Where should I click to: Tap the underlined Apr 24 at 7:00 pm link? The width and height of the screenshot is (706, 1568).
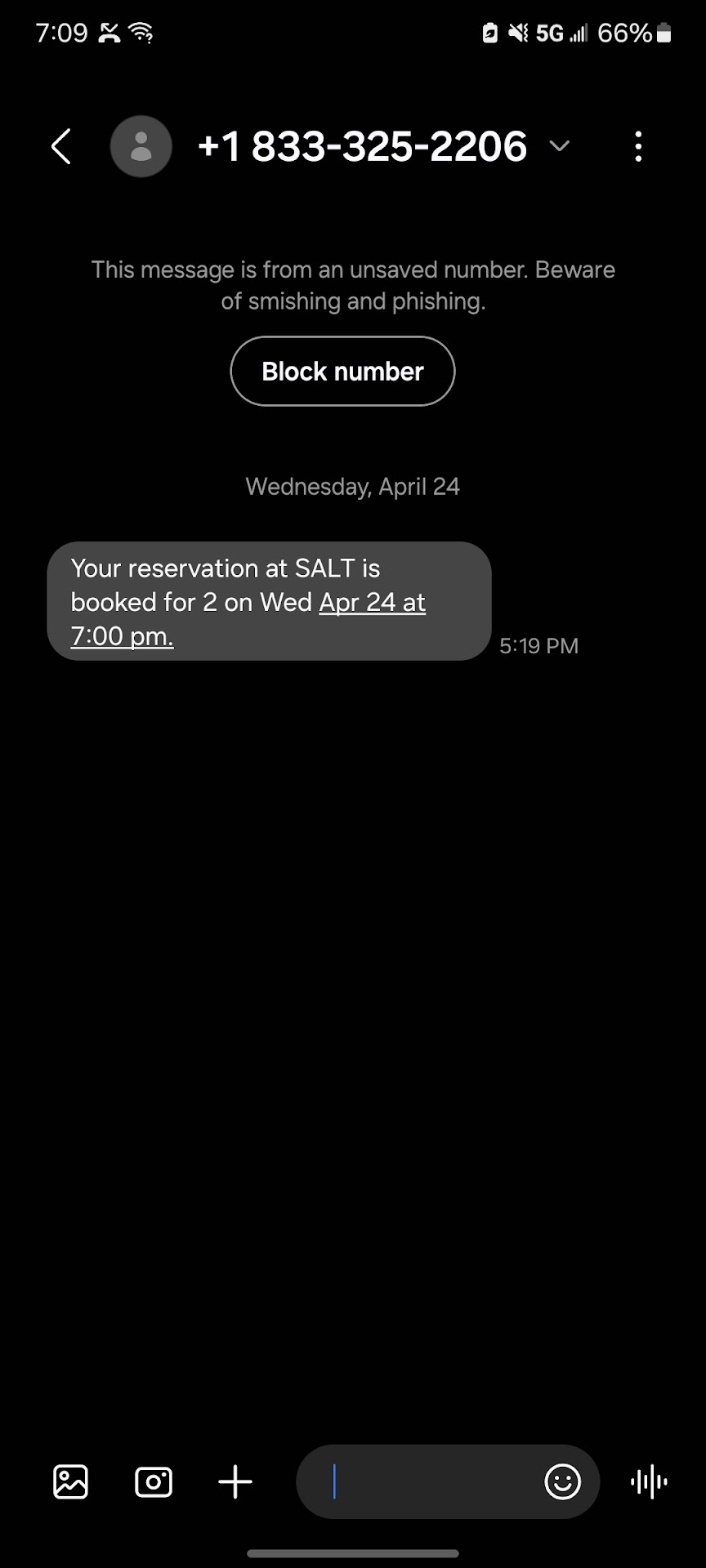(372, 604)
